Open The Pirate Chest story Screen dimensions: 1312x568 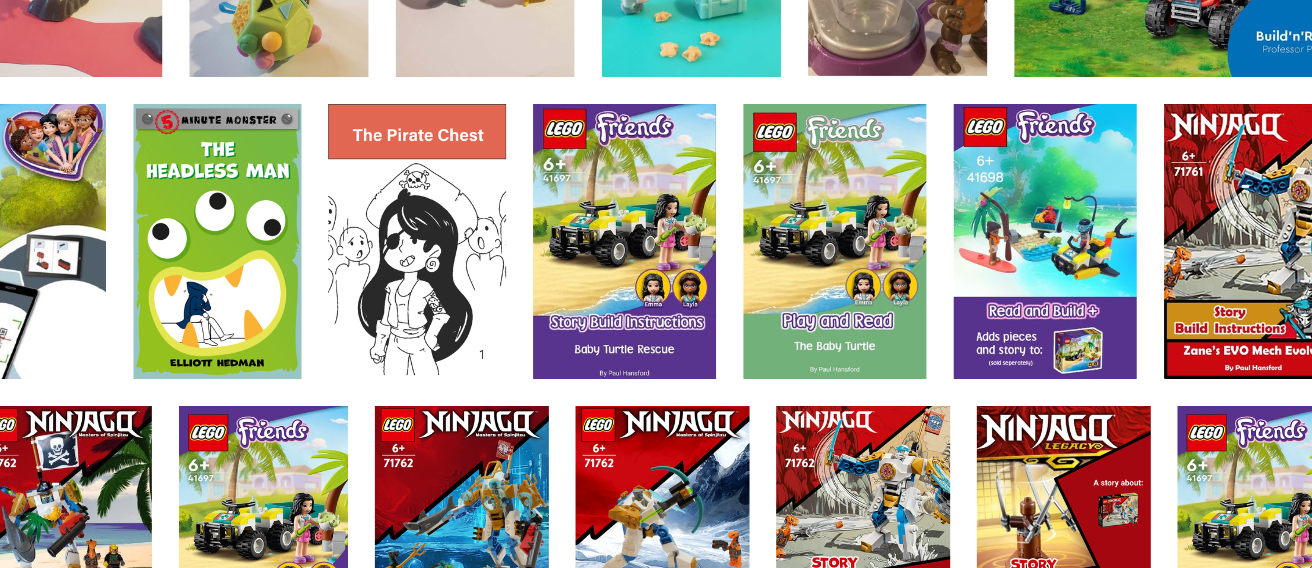[417, 241]
